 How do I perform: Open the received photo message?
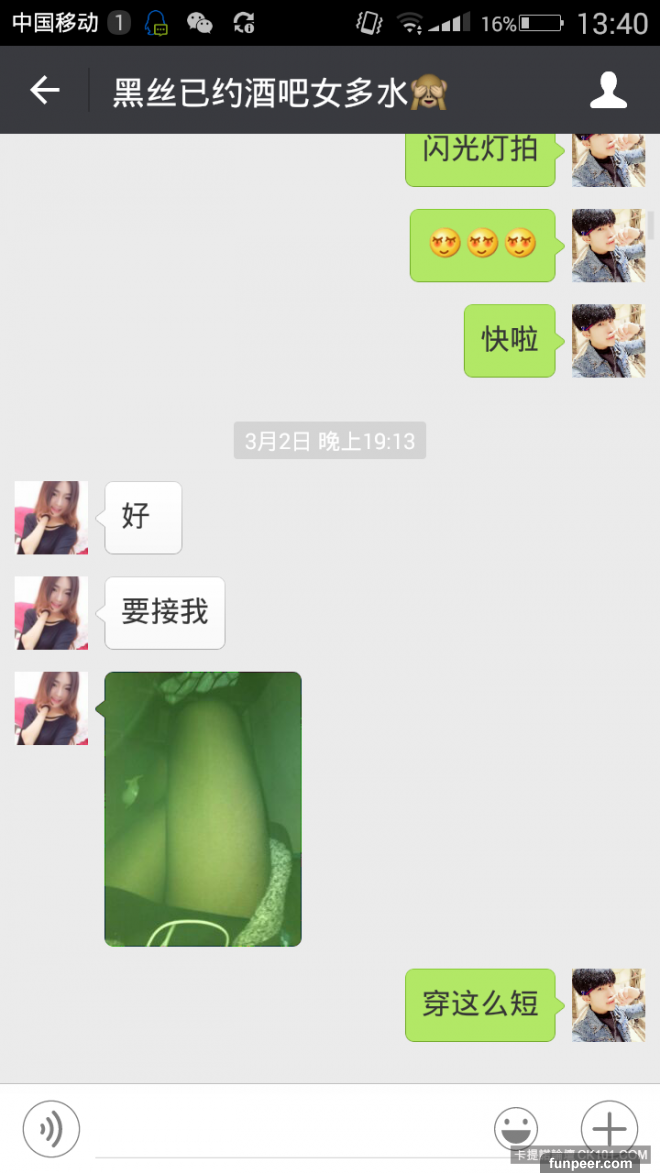[203, 809]
